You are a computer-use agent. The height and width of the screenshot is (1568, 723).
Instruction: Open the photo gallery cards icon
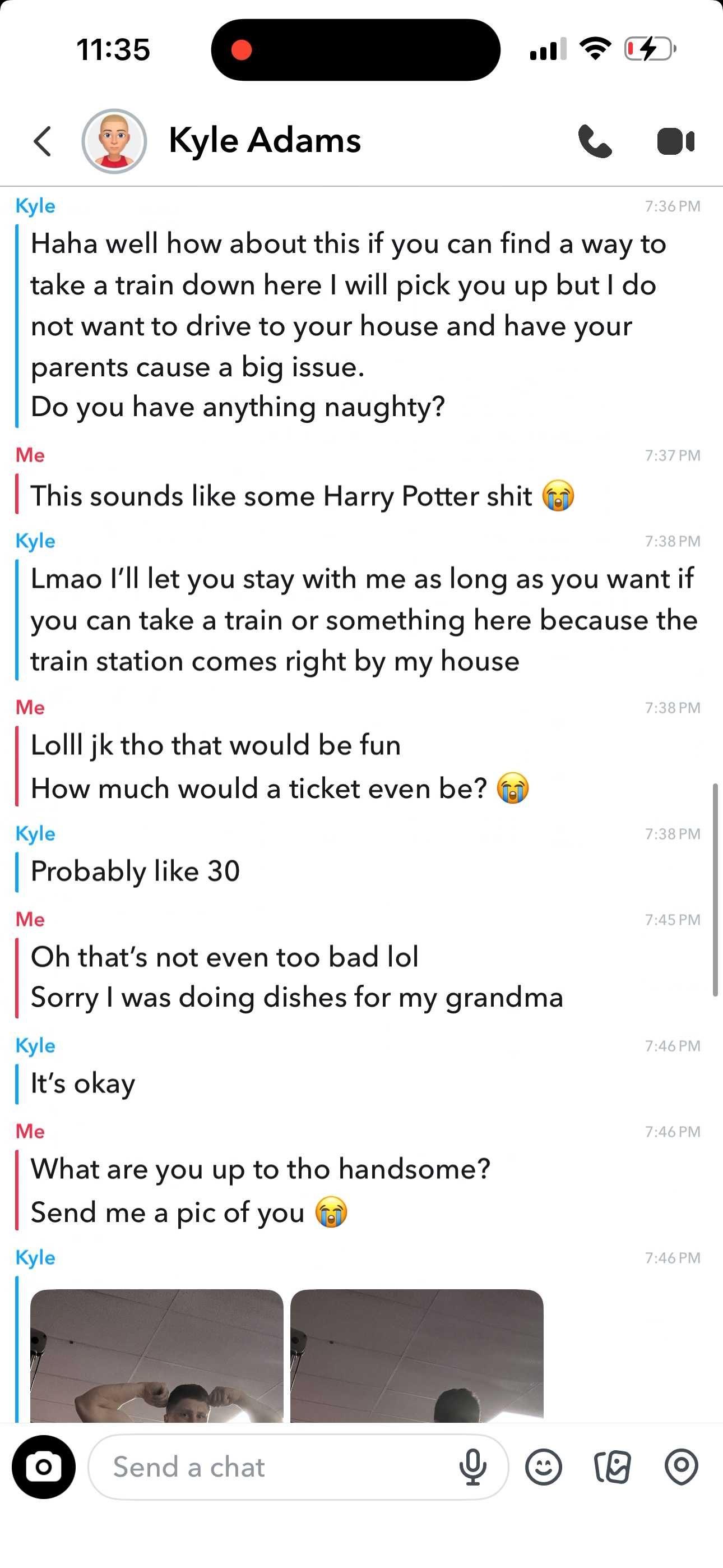coord(612,1467)
